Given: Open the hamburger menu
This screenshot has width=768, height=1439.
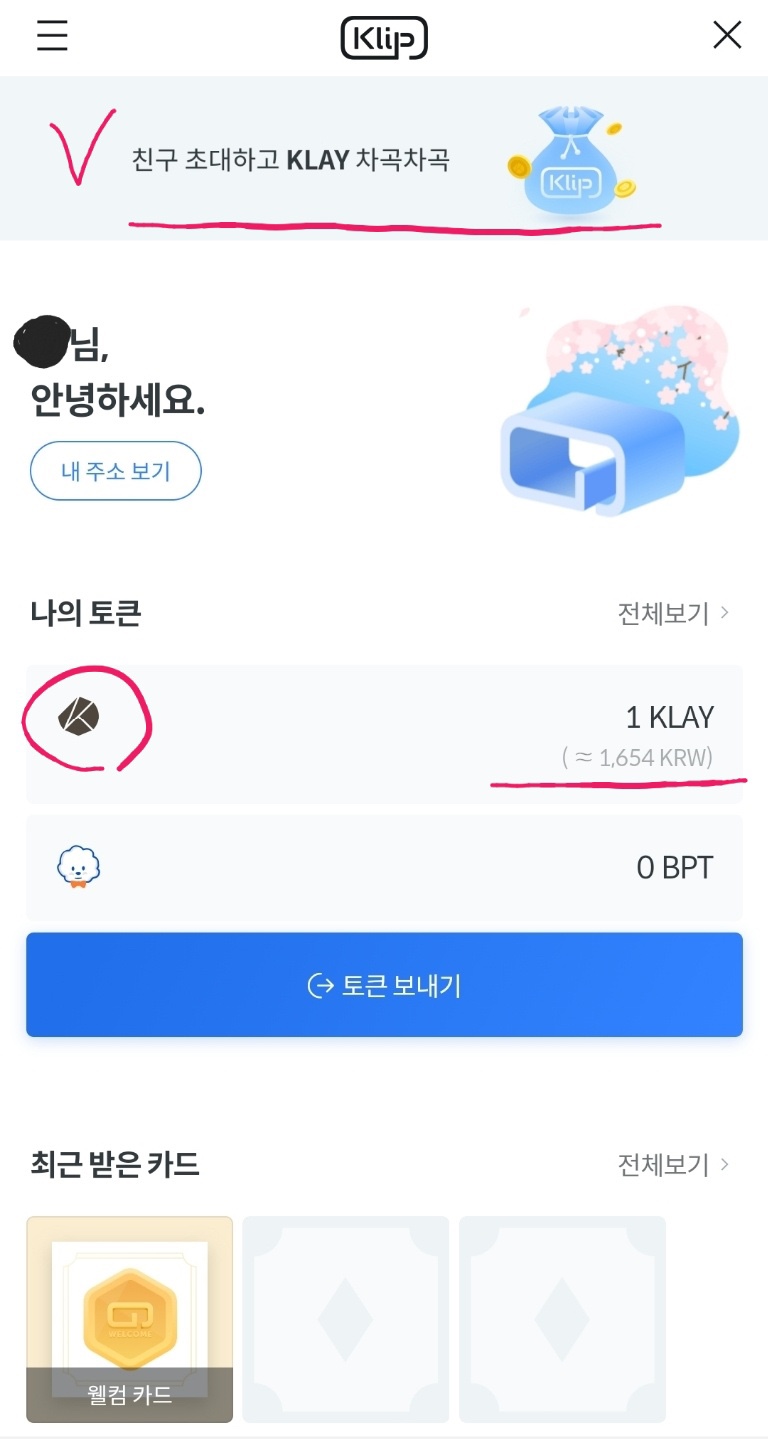Looking at the screenshot, I should 52,37.
